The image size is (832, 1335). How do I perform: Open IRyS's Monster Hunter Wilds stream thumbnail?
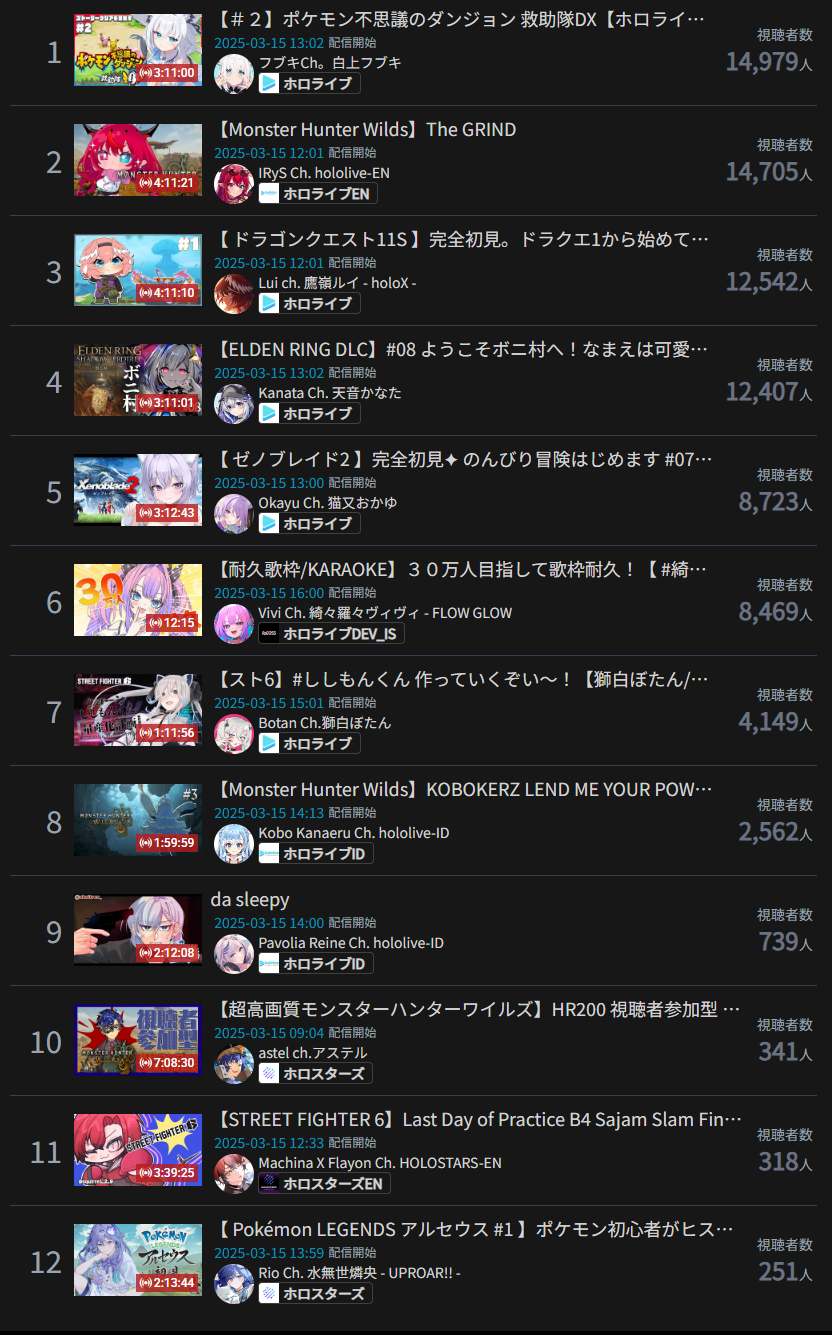[x=138, y=160]
